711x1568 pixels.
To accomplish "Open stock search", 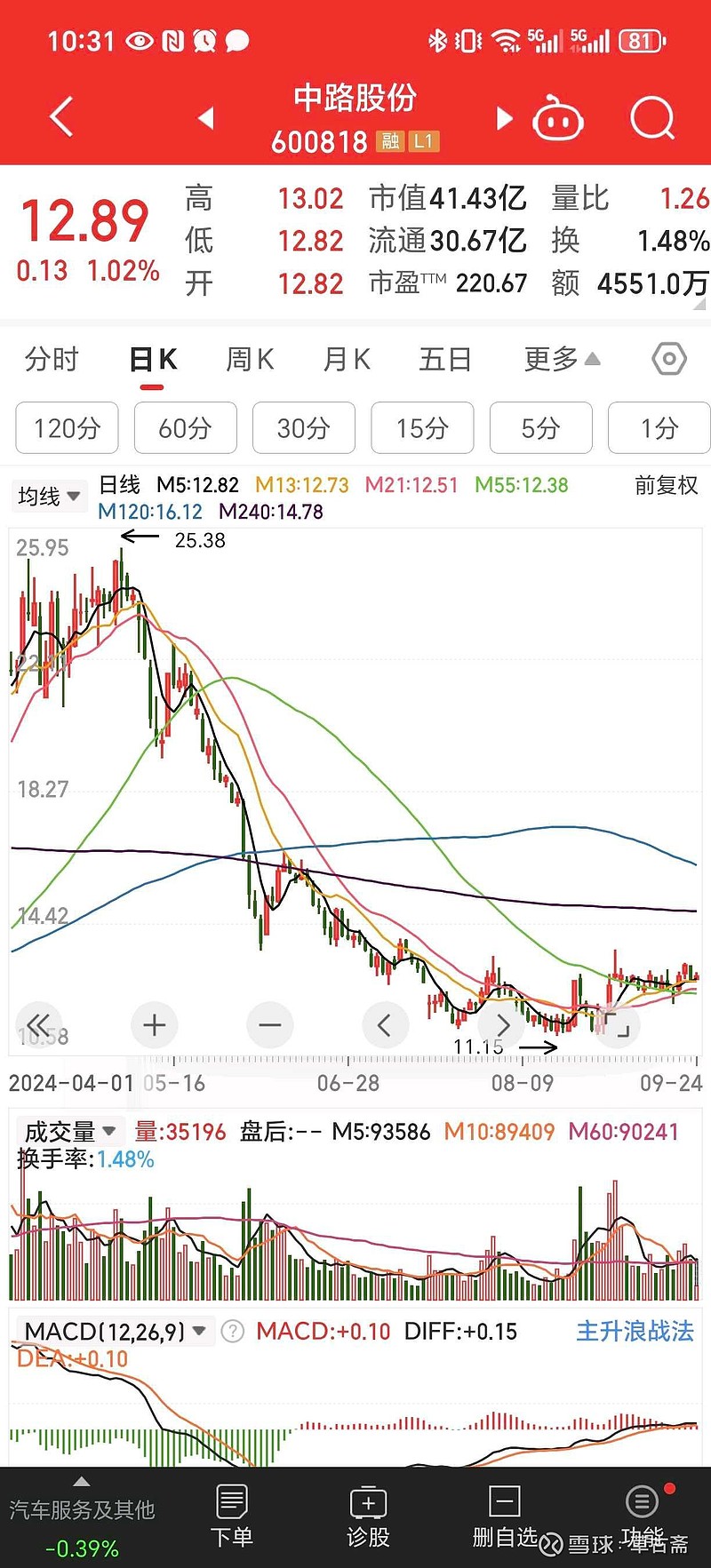I will pyautogui.click(x=652, y=118).
